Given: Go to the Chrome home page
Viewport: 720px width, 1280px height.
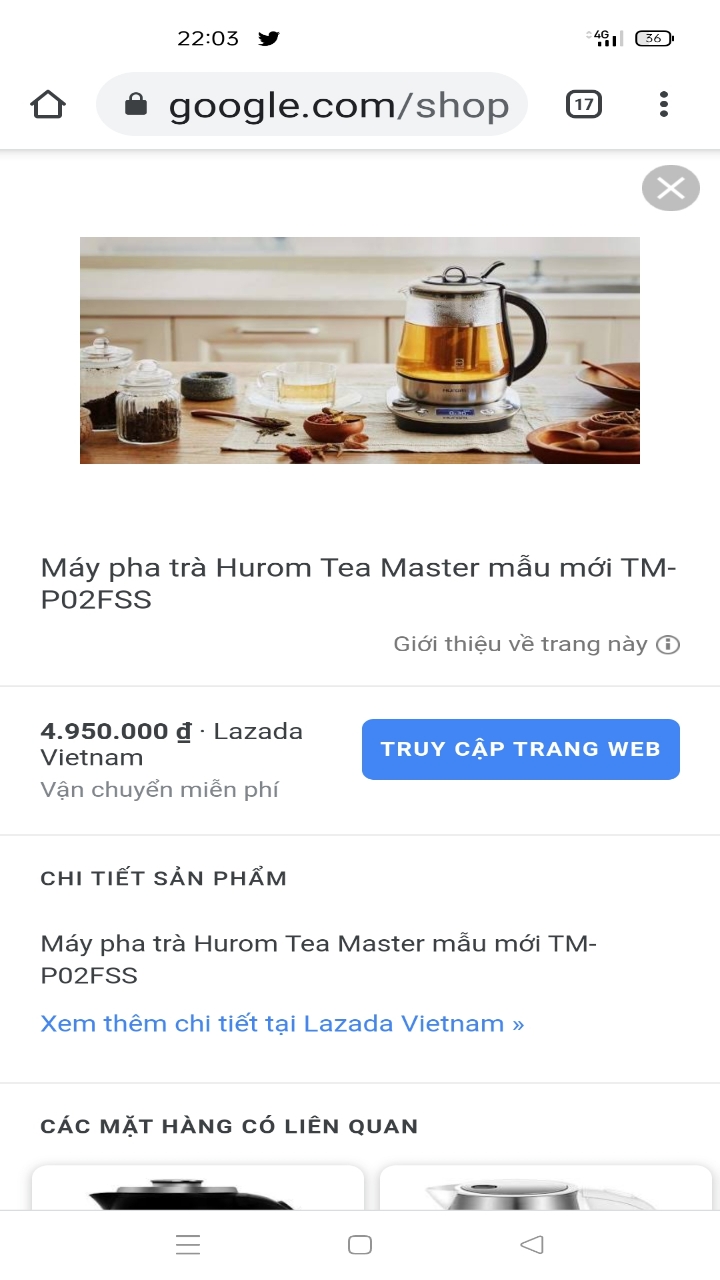Looking at the screenshot, I should pos(48,104).
